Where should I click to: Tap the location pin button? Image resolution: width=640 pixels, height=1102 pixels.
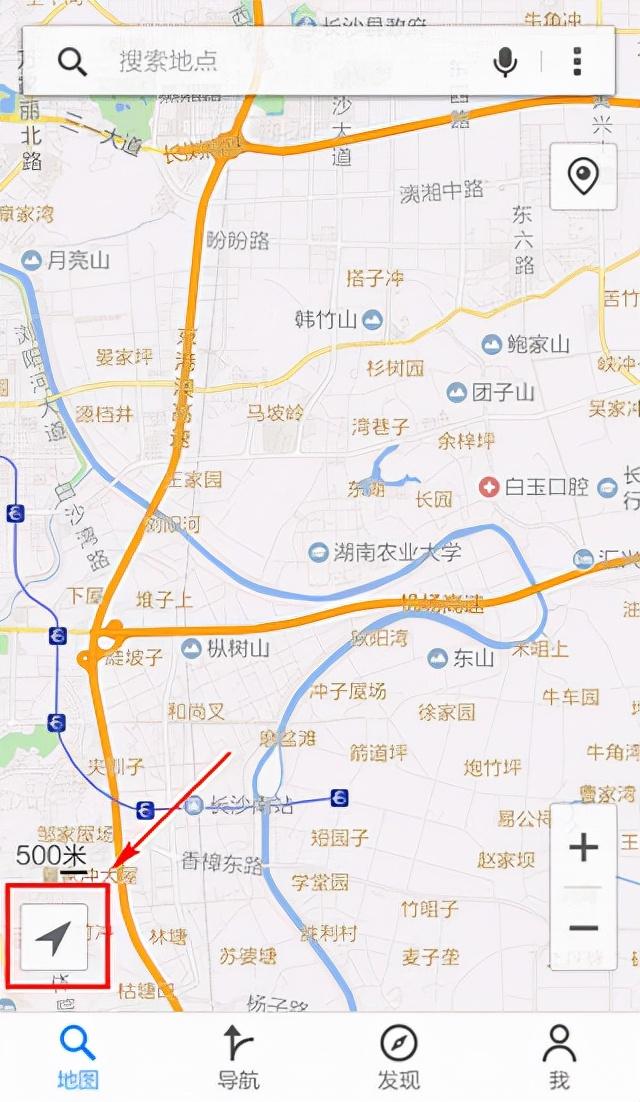click(x=583, y=177)
